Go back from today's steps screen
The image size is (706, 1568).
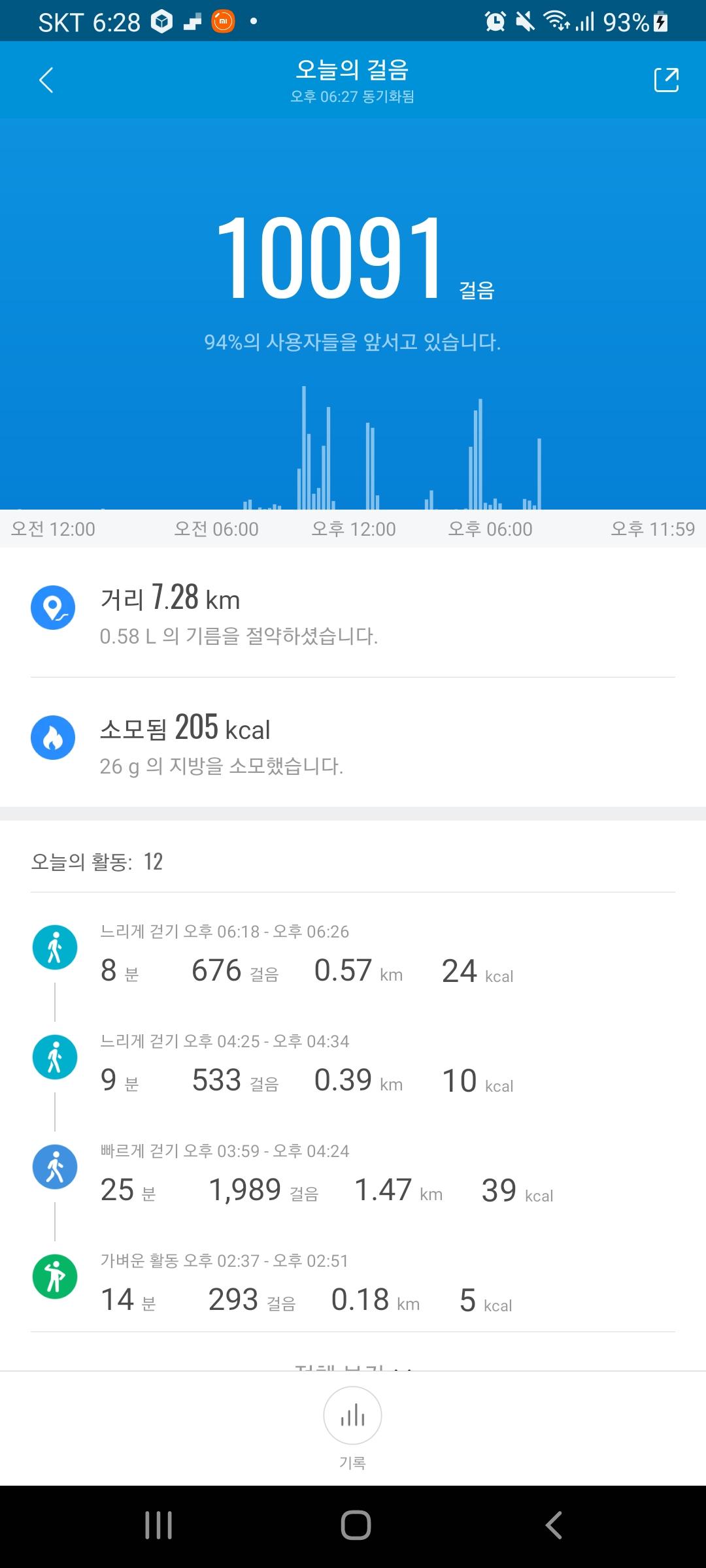tap(46, 80)
